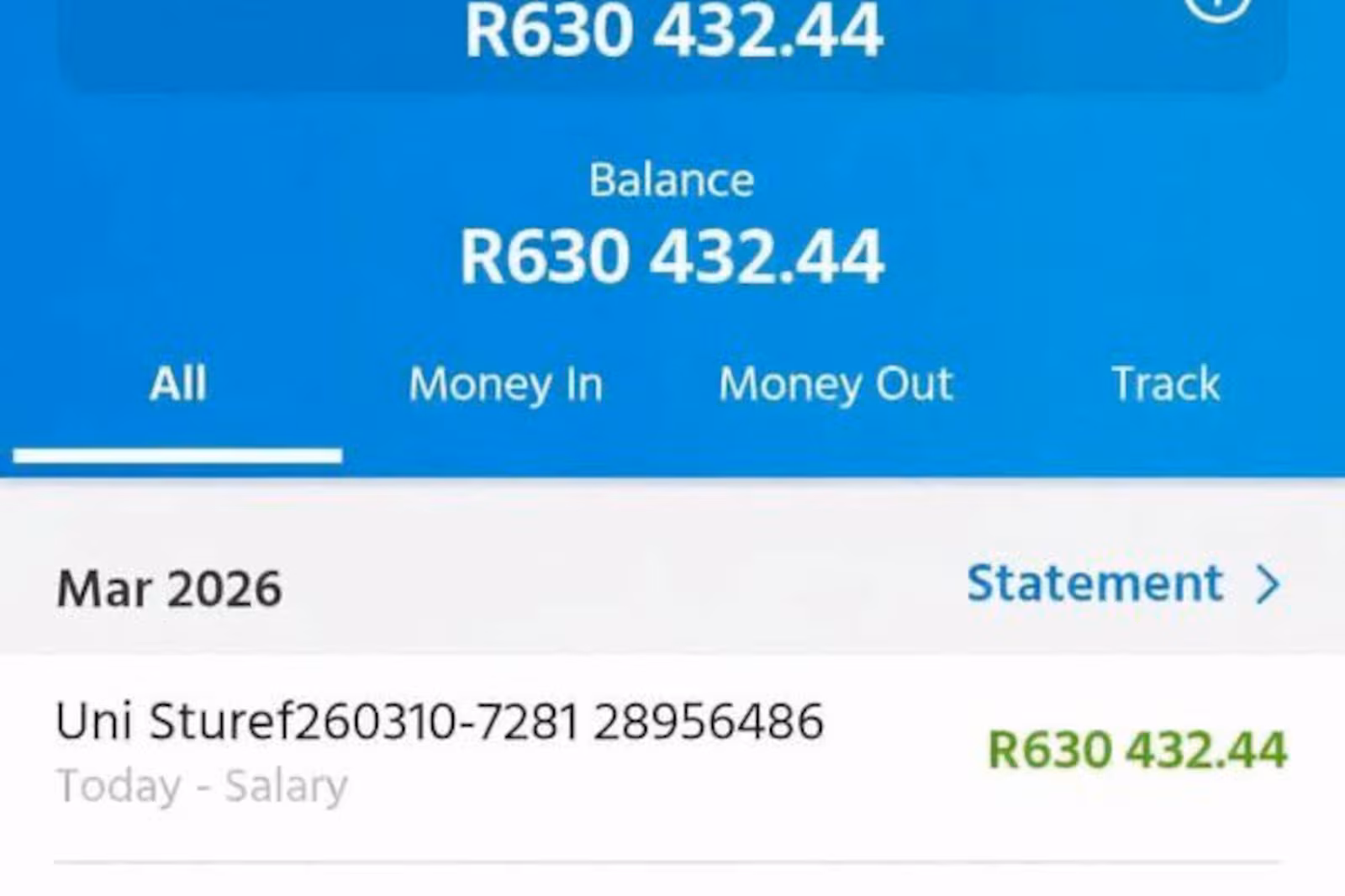
Task: Tap the circular icon beside the top amount
Action: [1217, 7]
